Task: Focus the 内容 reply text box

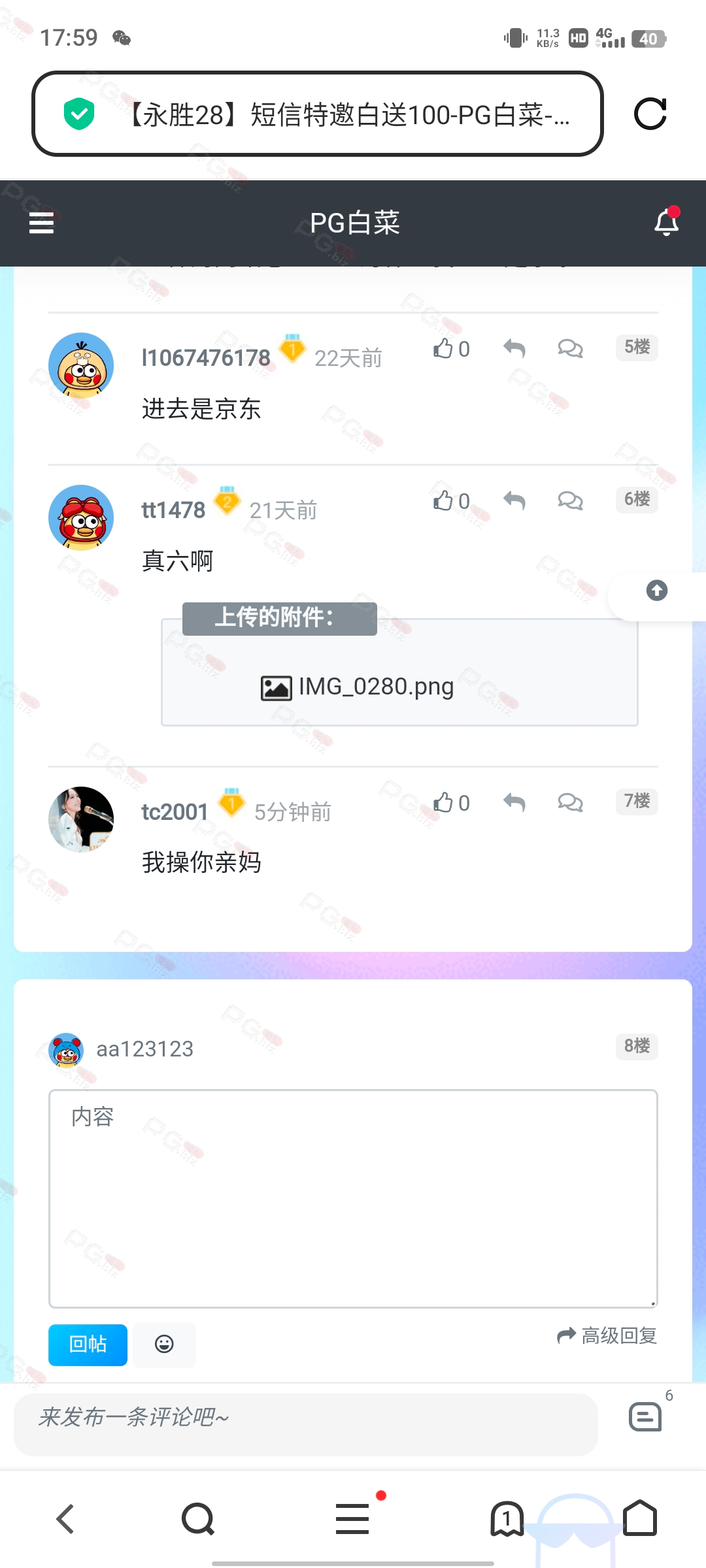Action: pyautogui.click(x=353, y=1198)
